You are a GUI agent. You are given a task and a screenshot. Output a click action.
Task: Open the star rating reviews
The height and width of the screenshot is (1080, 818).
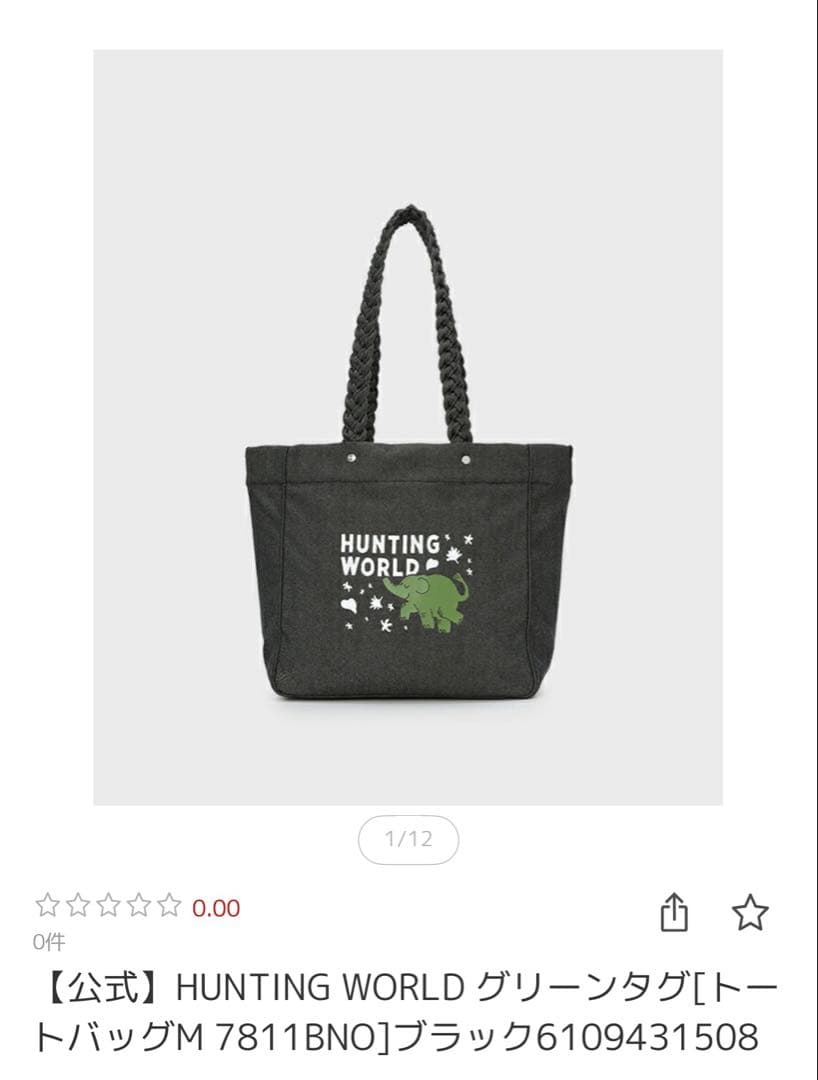(110, 907)
